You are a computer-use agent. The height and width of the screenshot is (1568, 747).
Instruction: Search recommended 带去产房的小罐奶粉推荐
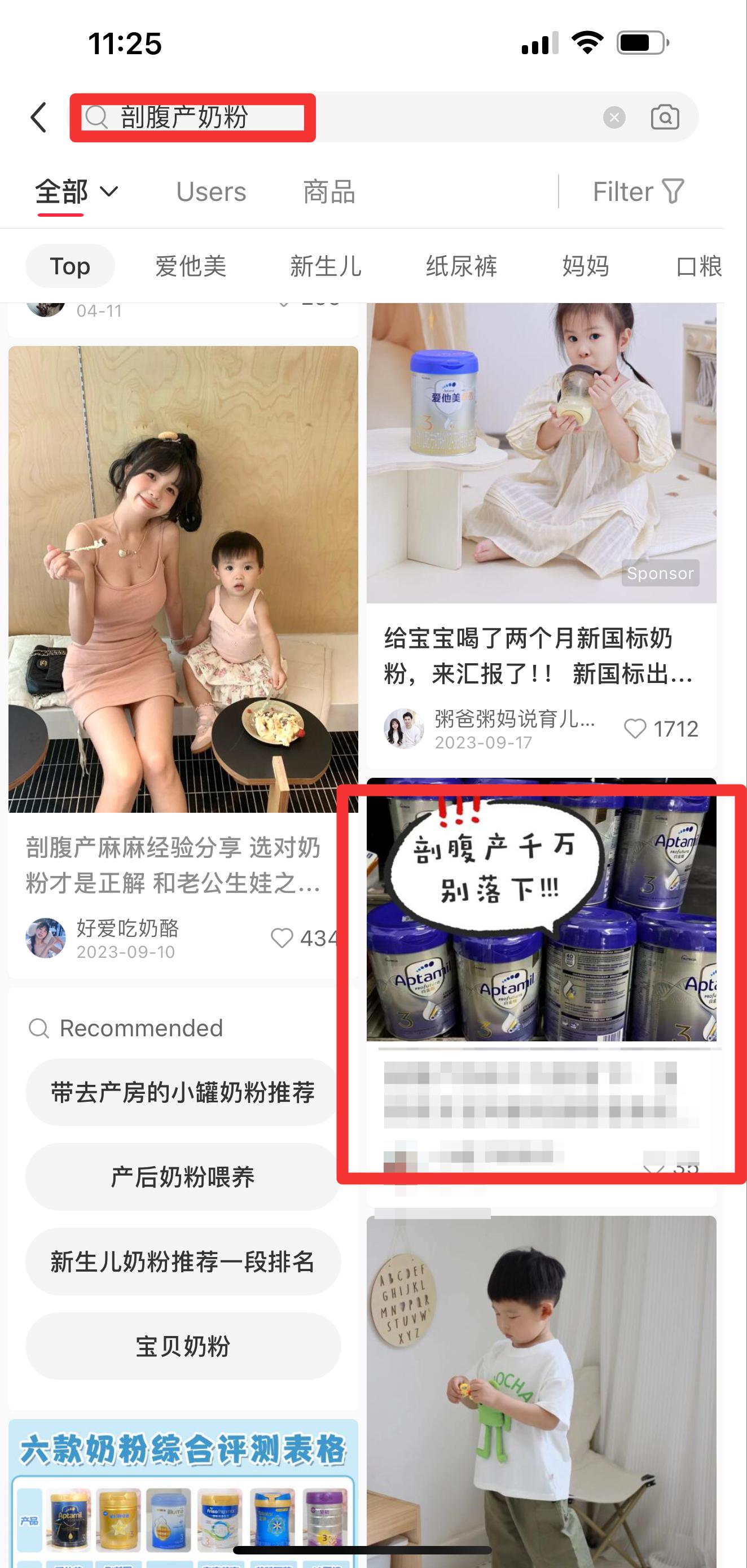182,1093
